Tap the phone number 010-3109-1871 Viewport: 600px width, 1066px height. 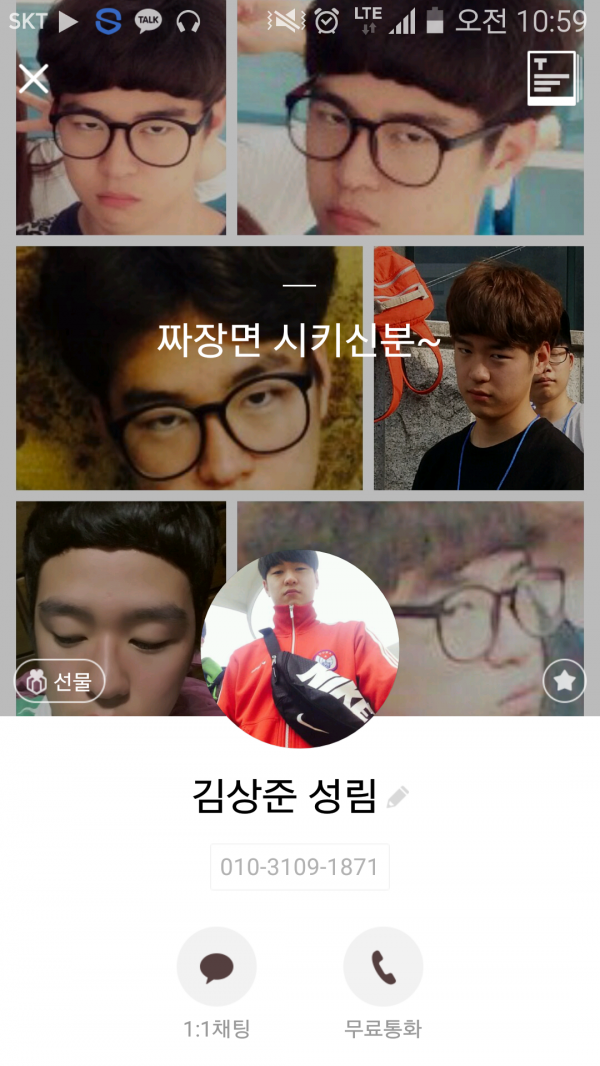299,867
